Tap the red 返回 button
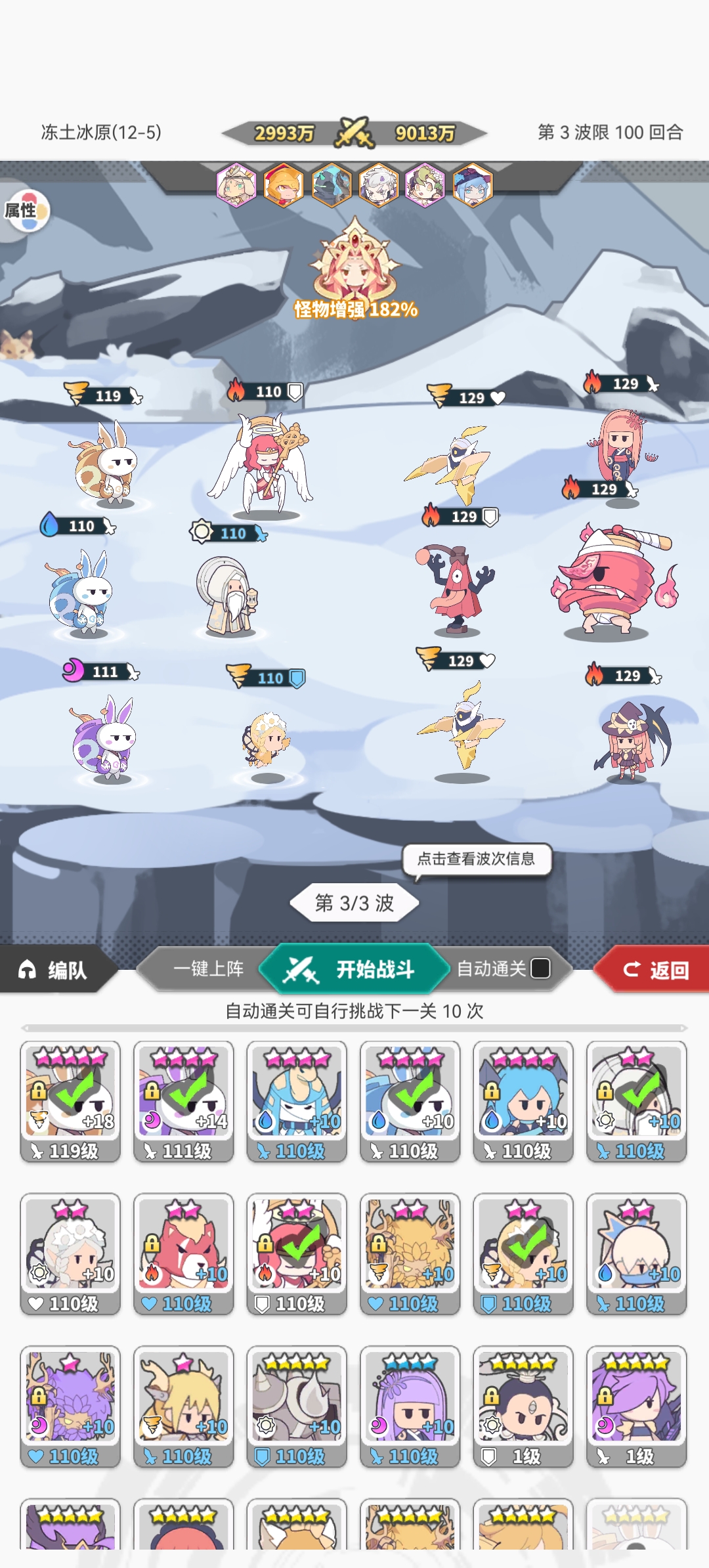 pos(654,970)
